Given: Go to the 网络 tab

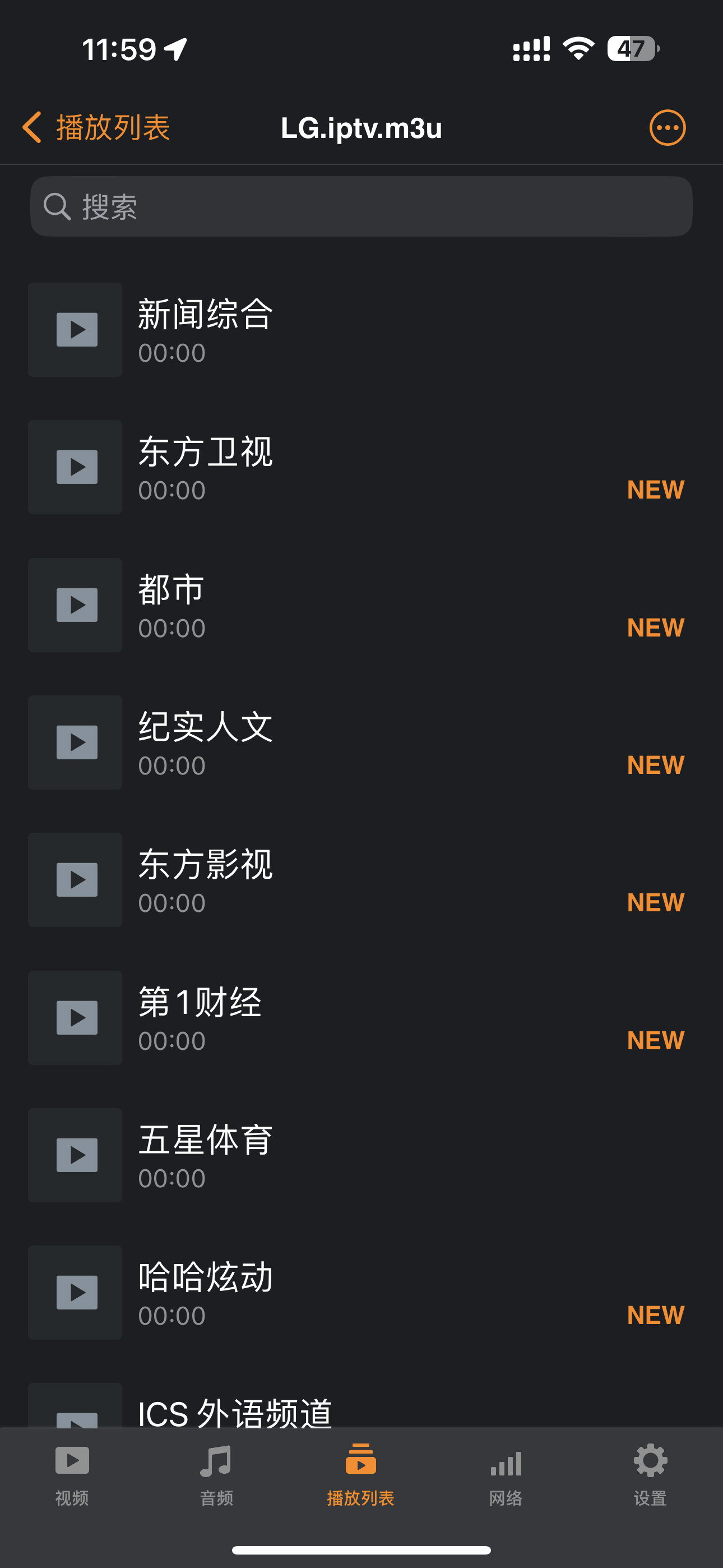Looking at the screenshot, I should [x=506, y=1472].
